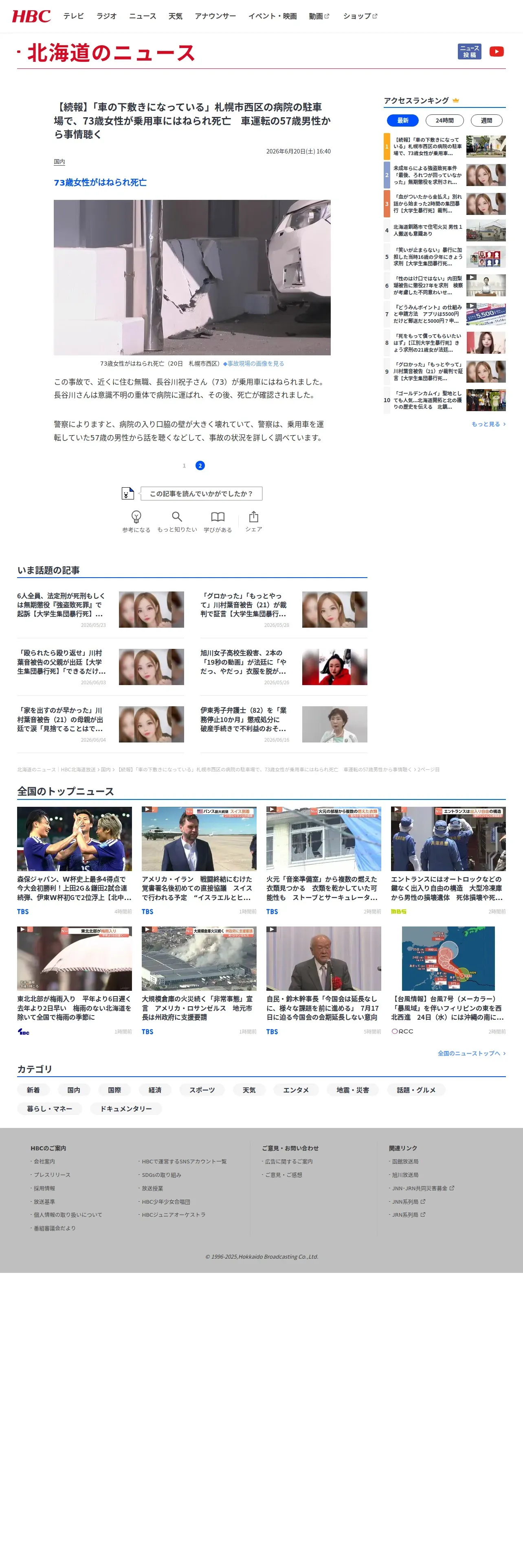Tap the ニュース投稿 button
The width and height of the screenshot is (523, 1568).
[x=469, y=52]
